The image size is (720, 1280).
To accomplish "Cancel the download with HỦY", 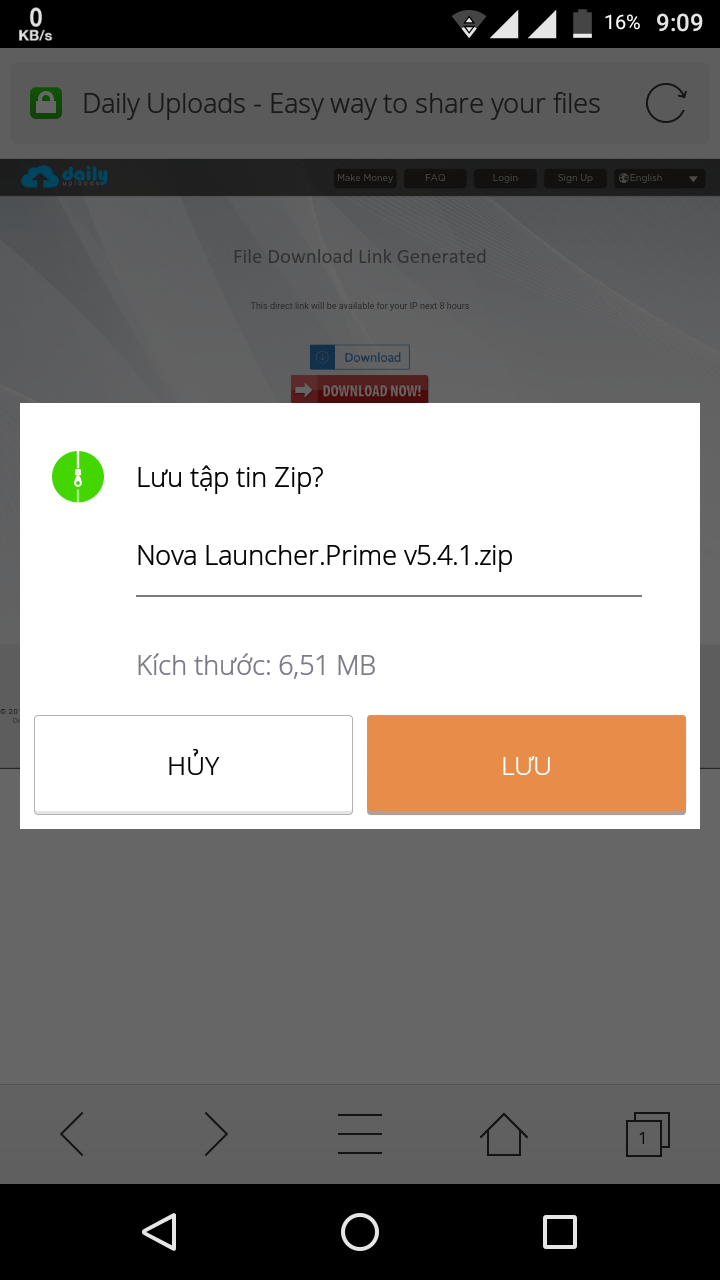I will (x=193, y=765).
